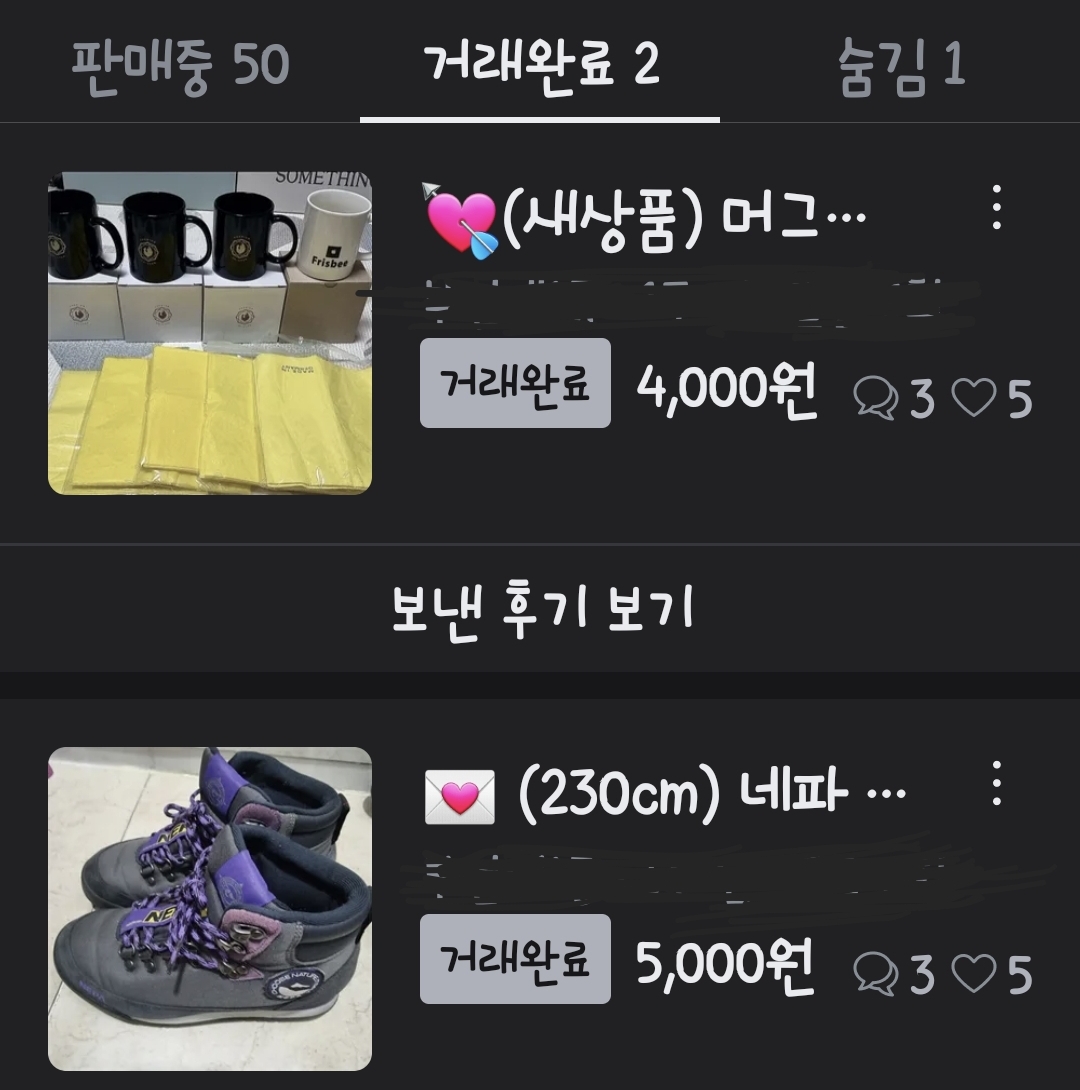View the (230cm) 네파 listing title

click(x=665, y=797)
